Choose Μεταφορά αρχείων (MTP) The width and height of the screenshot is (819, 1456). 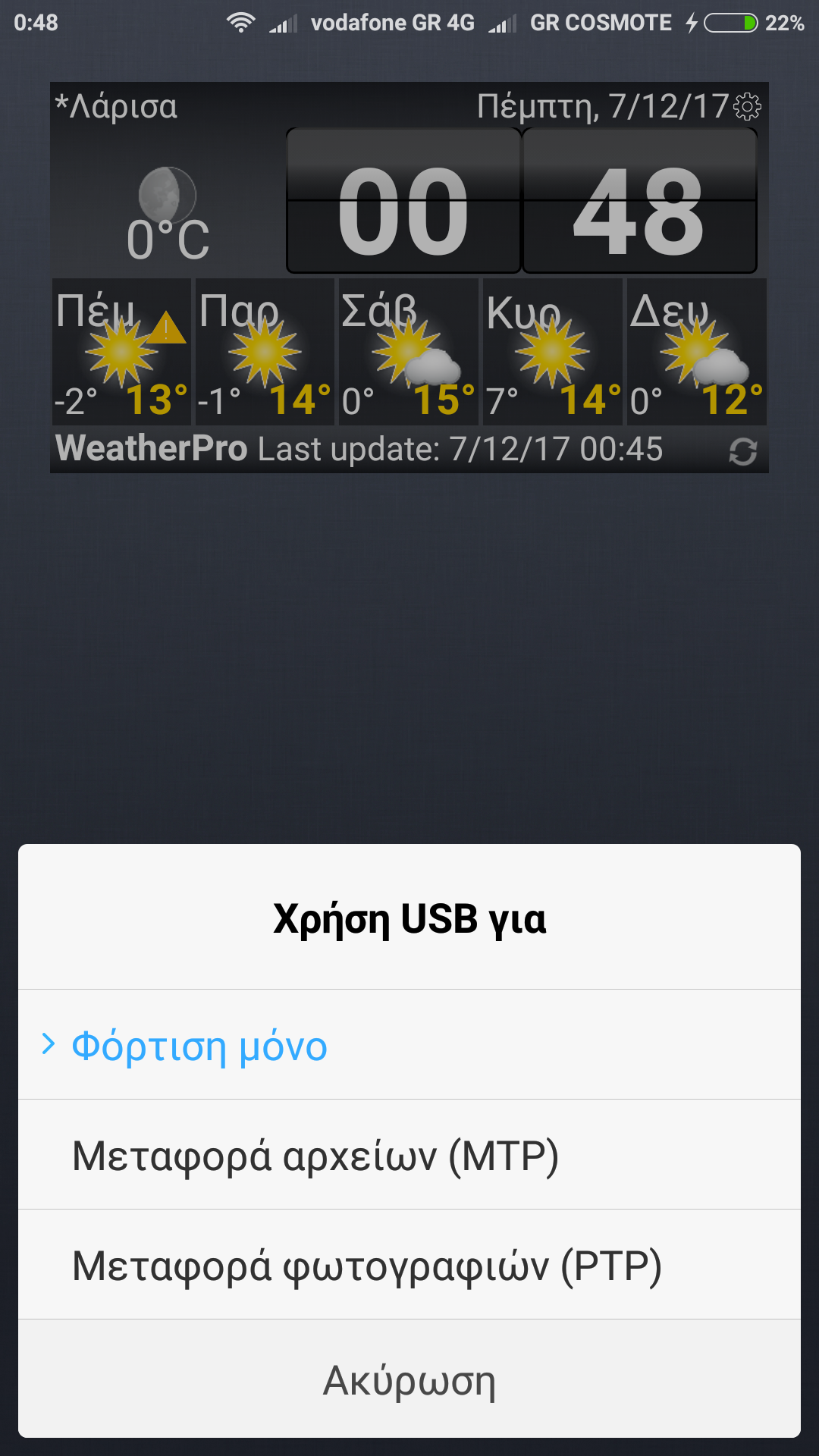tap(409, 1155)
